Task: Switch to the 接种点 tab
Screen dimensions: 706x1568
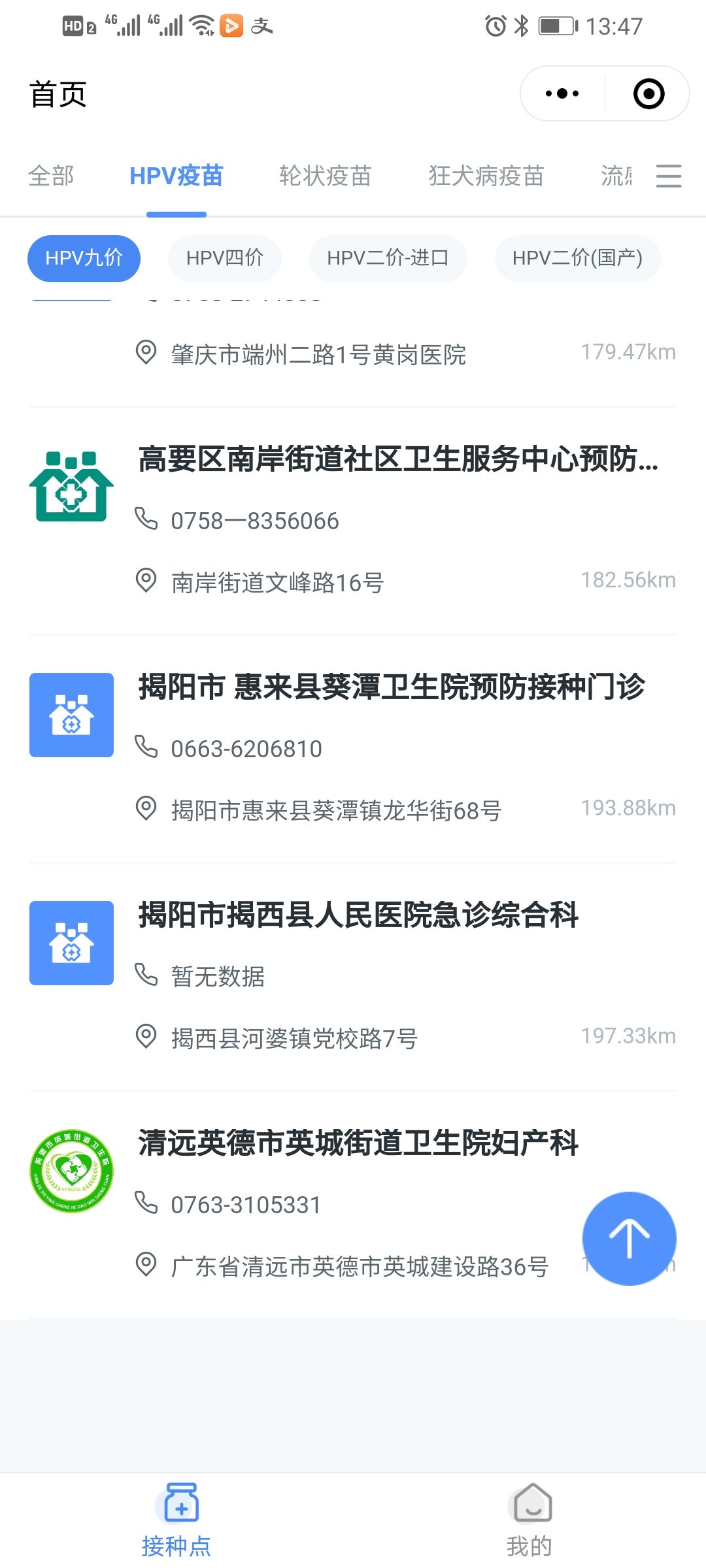Action: (176, 1519)
